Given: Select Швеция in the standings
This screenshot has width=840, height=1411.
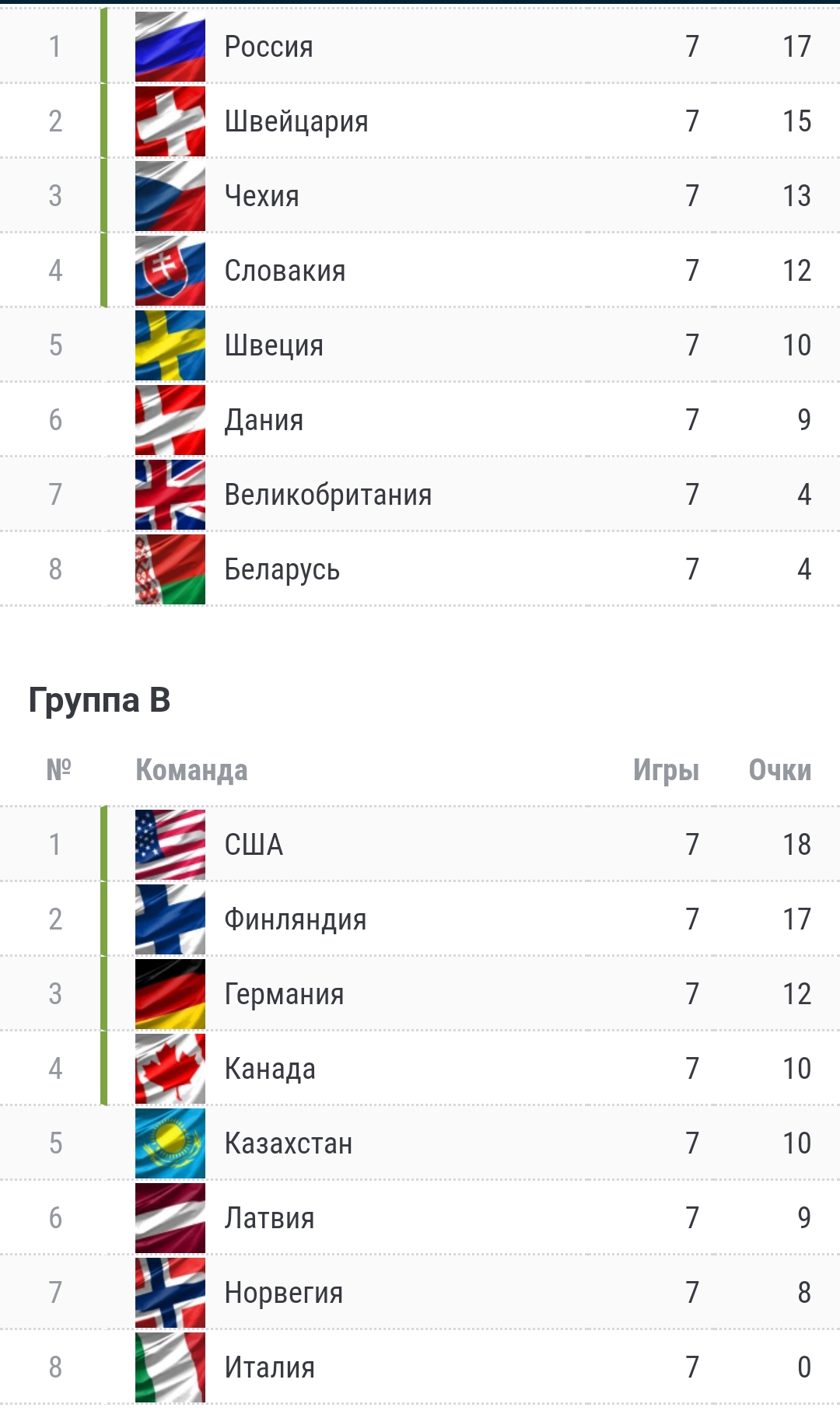Looking at the screenshot, I should (420, 345).
